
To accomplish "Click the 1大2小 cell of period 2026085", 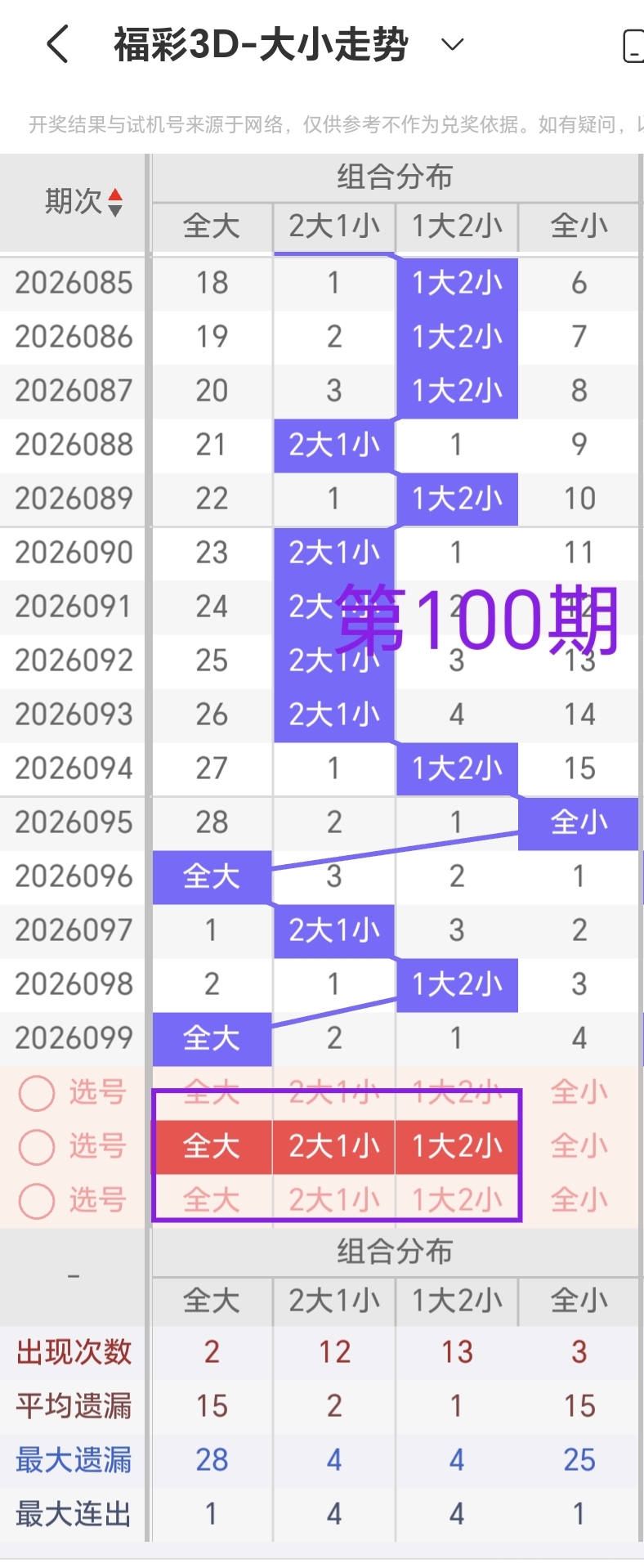I will pos(456,283).
